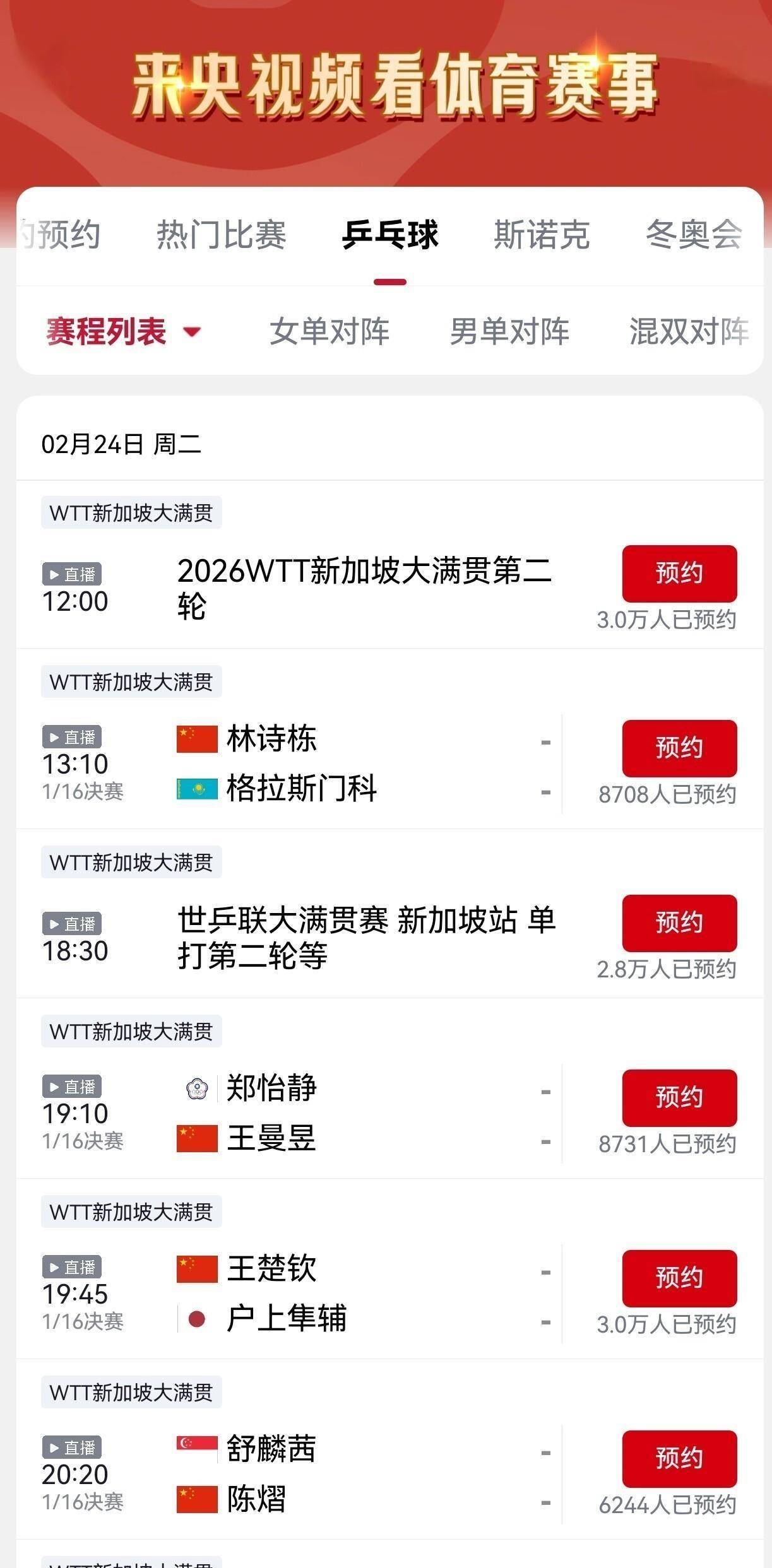Tap 预约 for 舒麟茜 vs 陈熠
This screenshot has height=1568, width=772.
(679, 1459)
